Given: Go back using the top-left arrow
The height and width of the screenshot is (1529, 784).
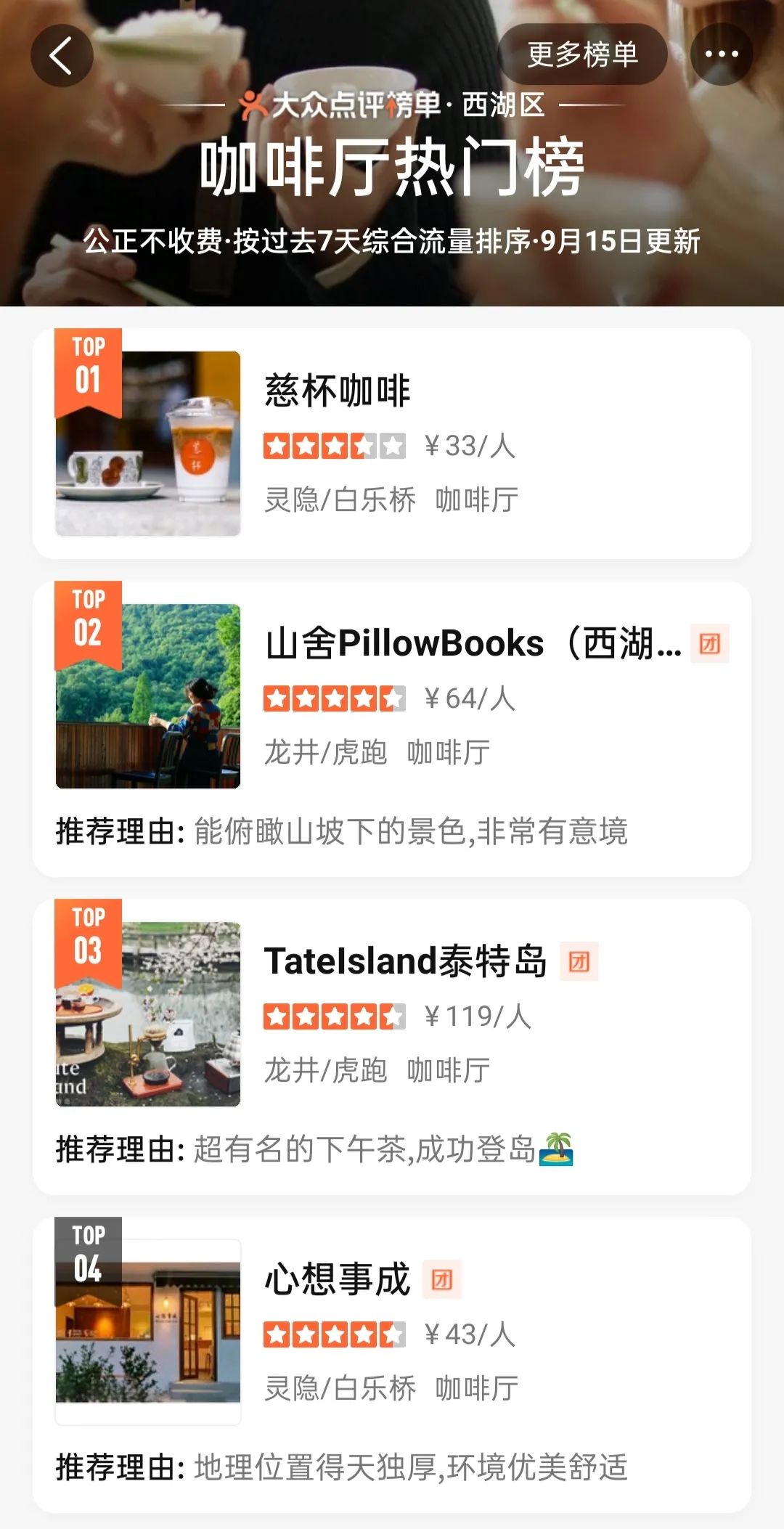Looking at the screenshot, I should tap(62, 55).
